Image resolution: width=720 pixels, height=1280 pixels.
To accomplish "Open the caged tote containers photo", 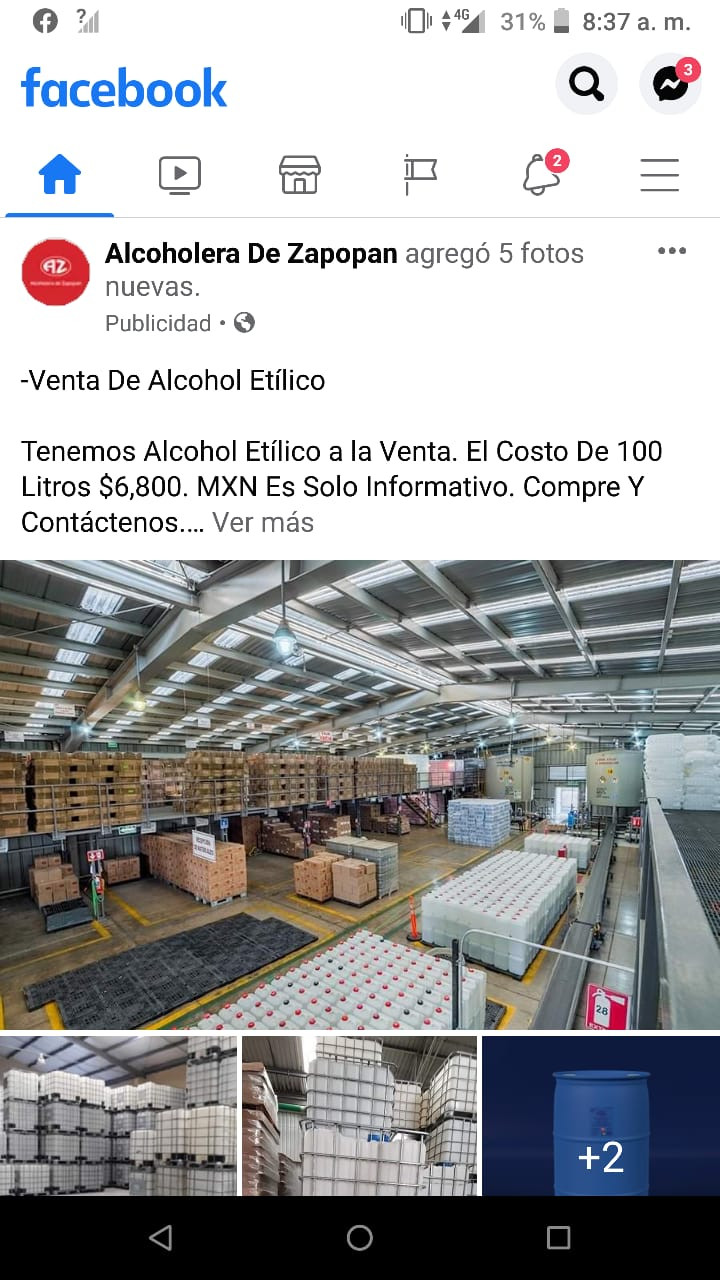I will pyautogui.click(x=360, y=1115).
